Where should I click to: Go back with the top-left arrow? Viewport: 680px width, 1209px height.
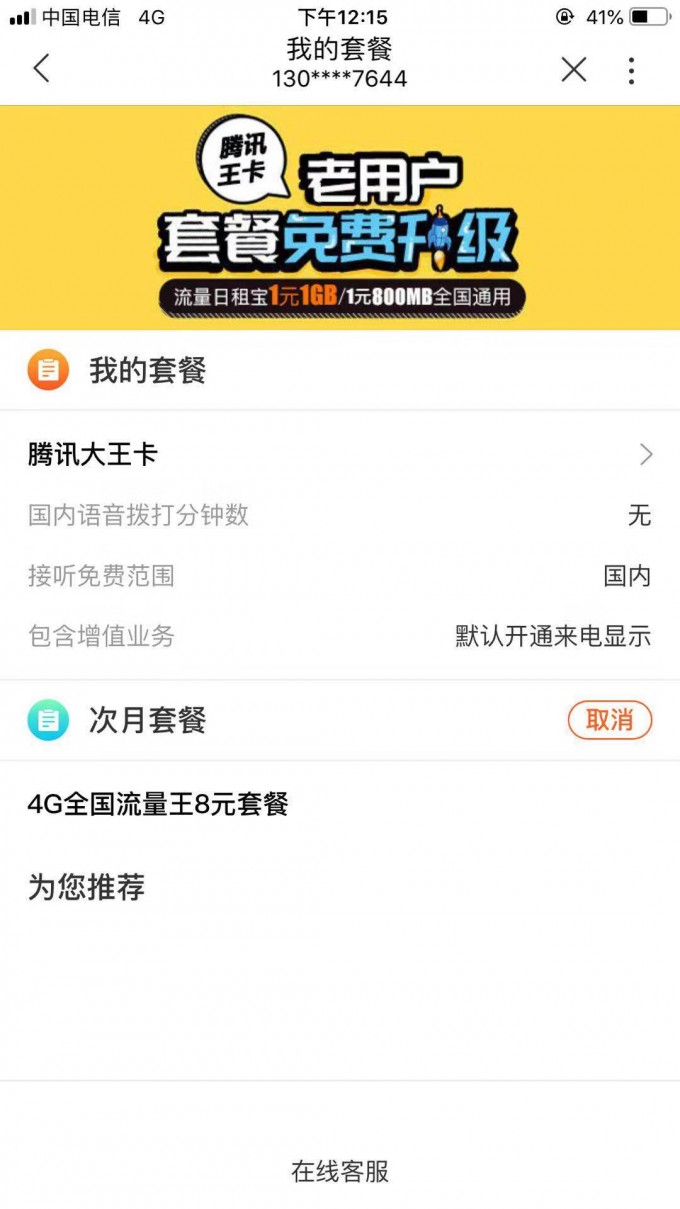[x=41, y=69]
